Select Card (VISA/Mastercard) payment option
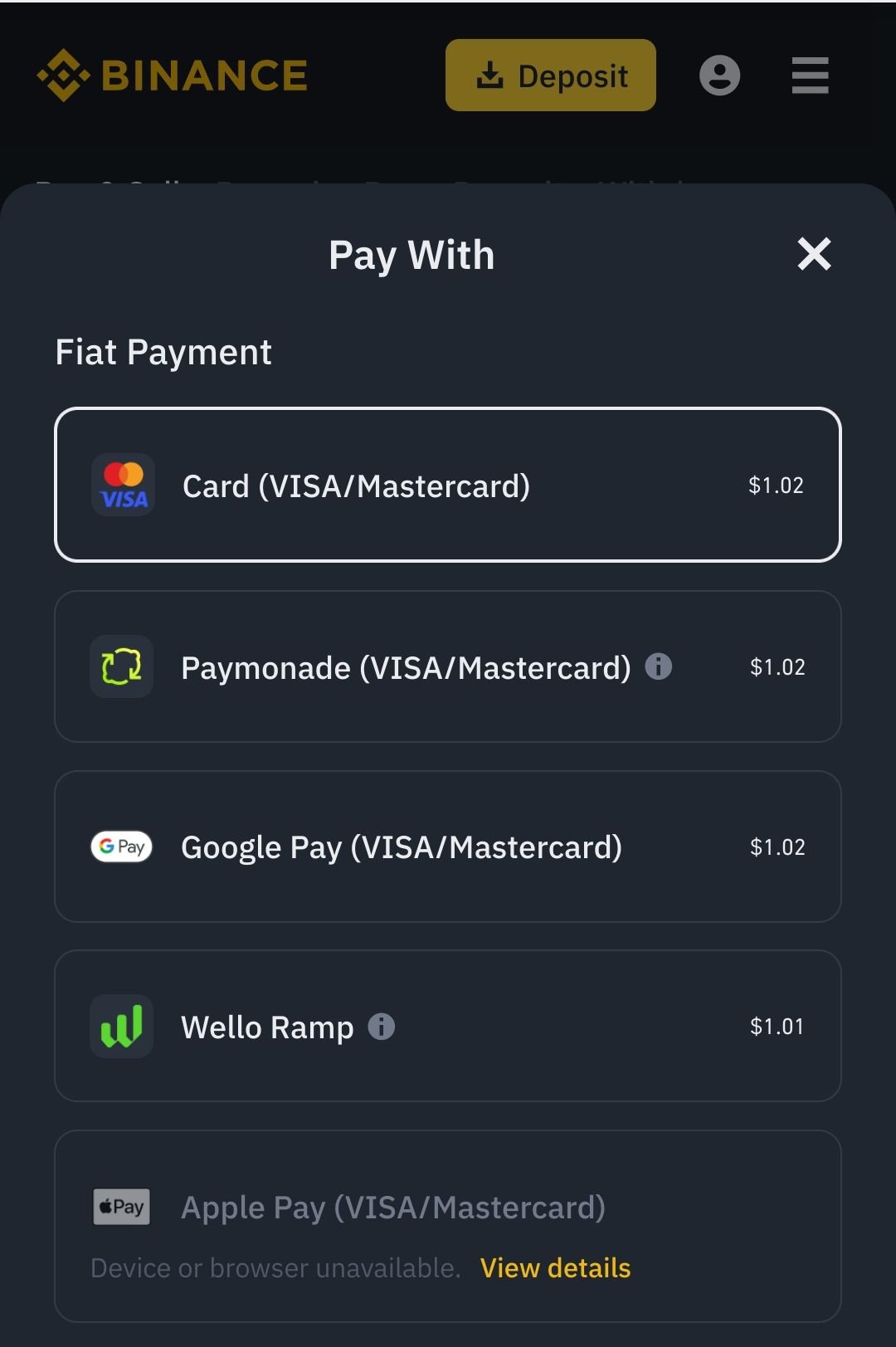 point(448,485)
